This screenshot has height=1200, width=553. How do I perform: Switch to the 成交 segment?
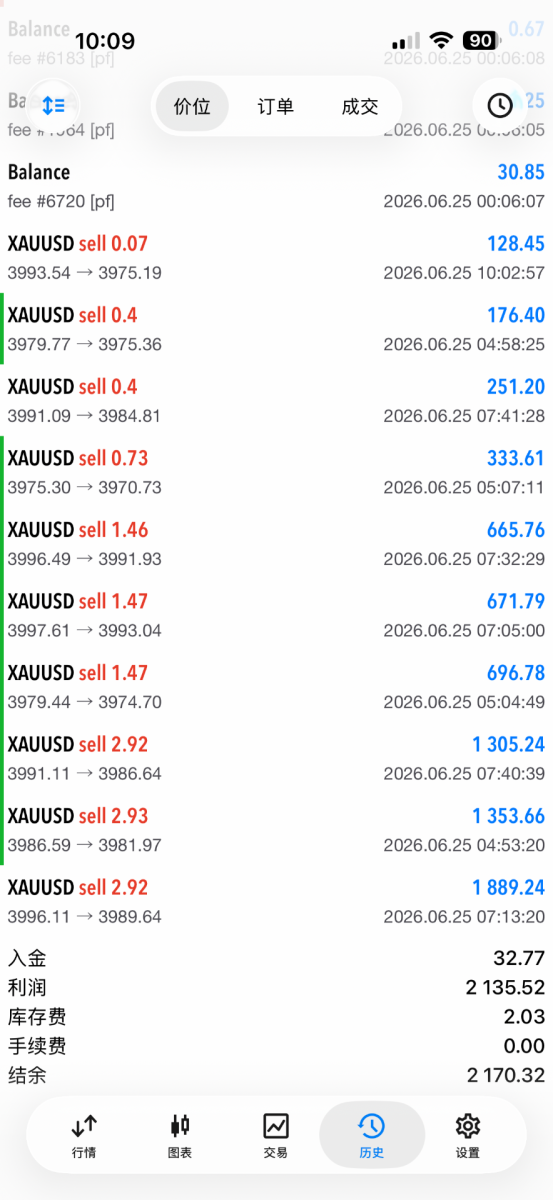(360, 106)
